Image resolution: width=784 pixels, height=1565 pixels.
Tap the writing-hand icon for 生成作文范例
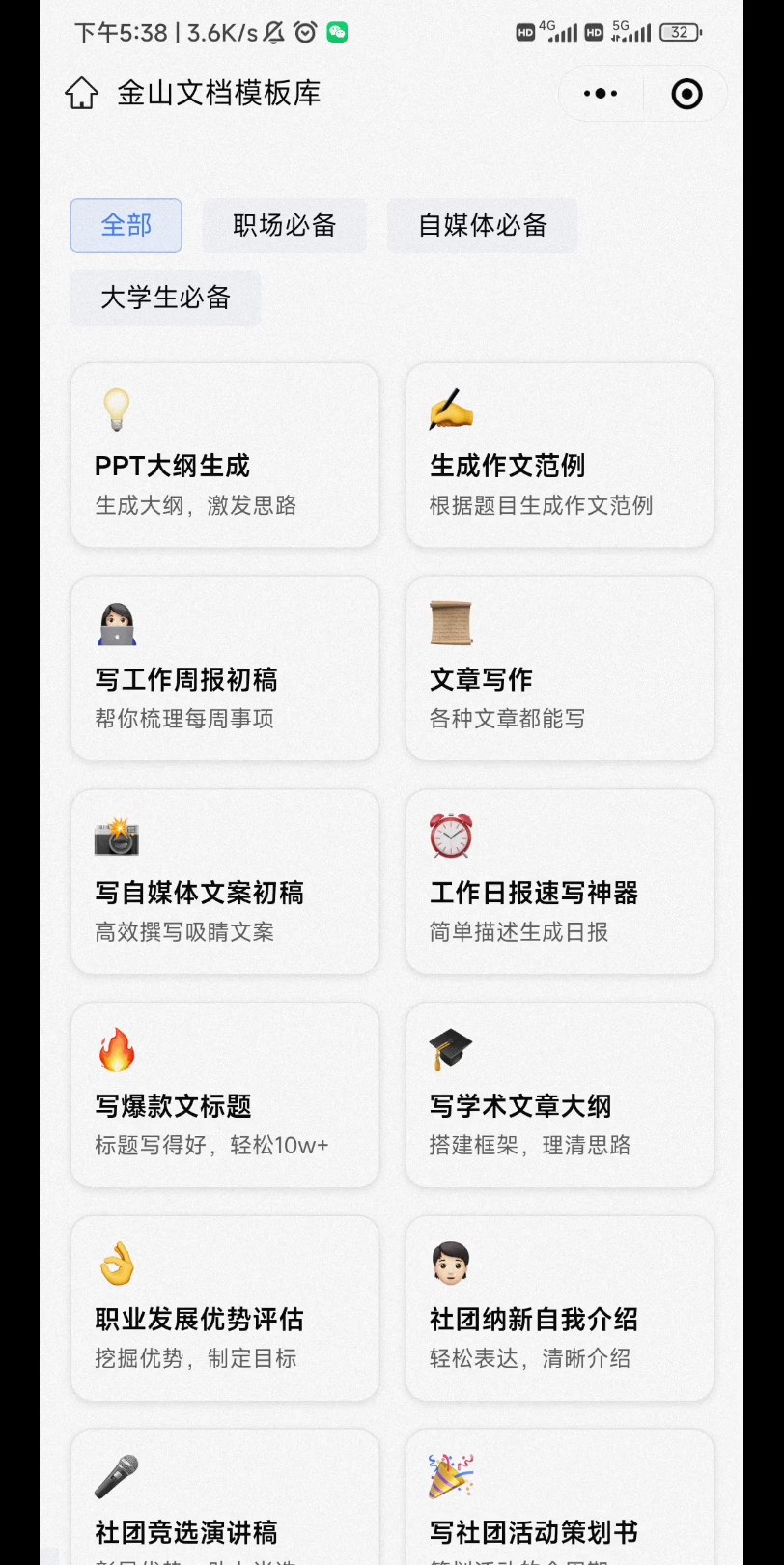click(450, 410)
